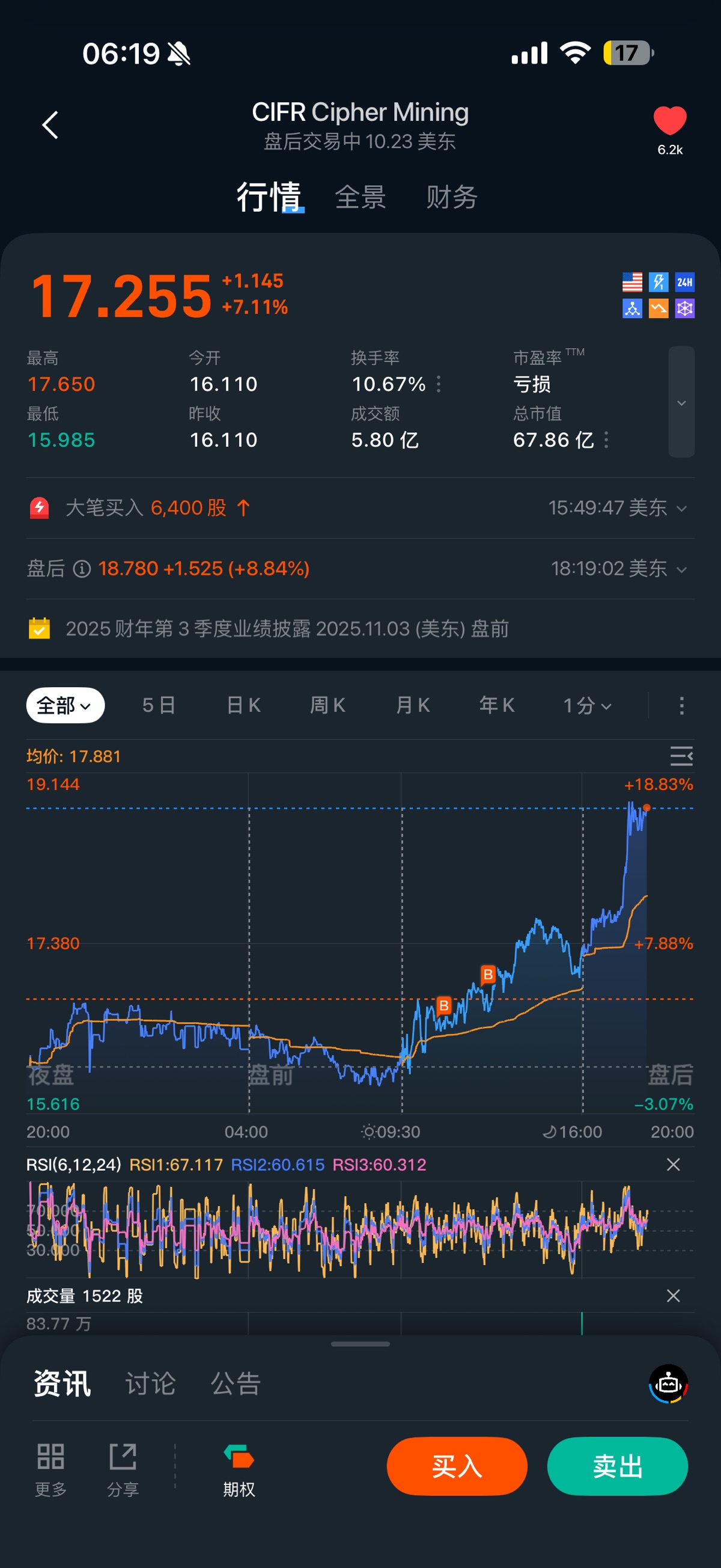Select the 5日 chart period
Viewport: 721px width, 1568px height.
159,705
